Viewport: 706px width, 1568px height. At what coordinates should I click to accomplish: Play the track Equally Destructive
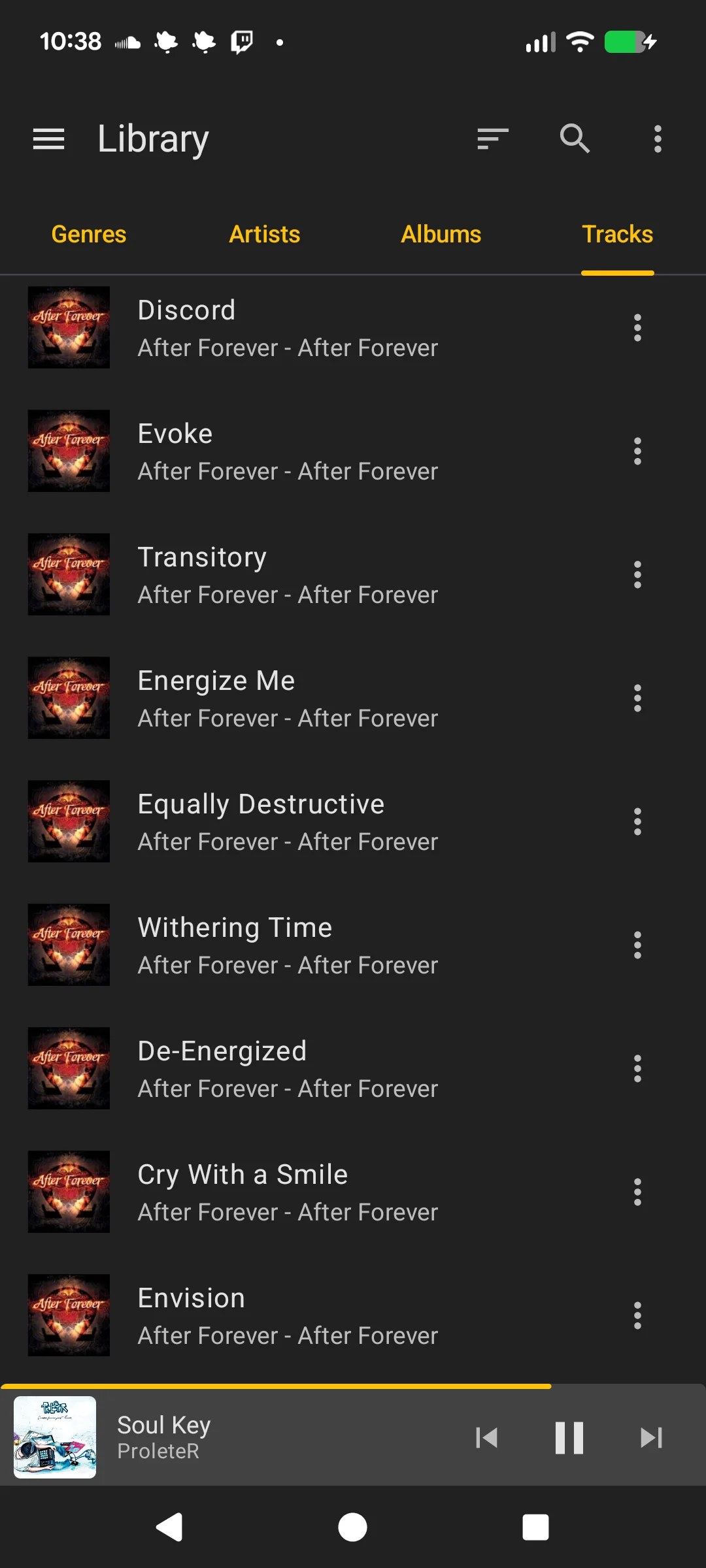pos(288,821)
